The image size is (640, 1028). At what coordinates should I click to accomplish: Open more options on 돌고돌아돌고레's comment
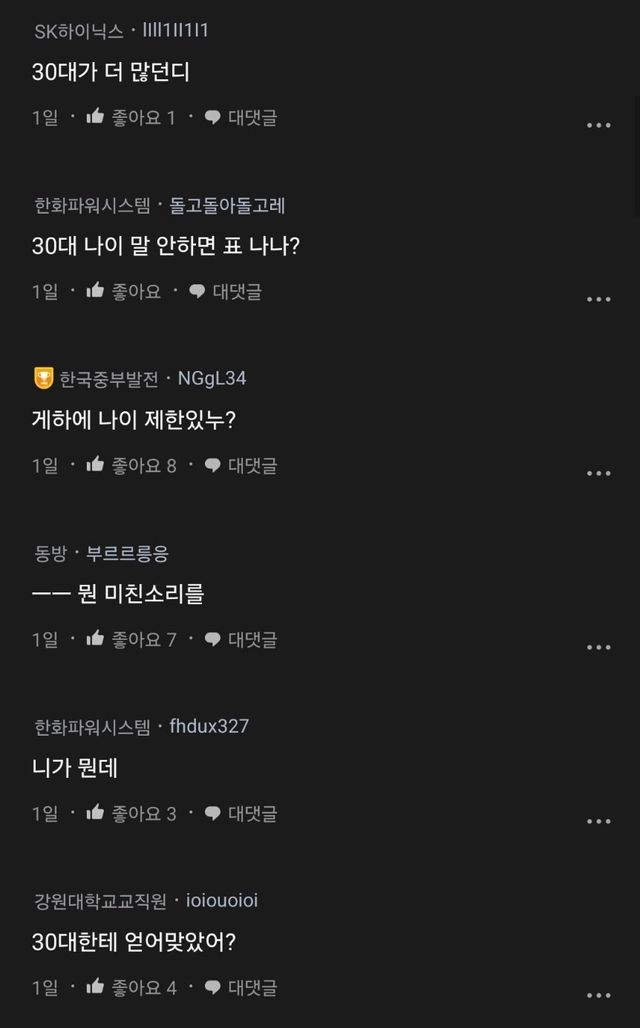tap(599, 299)
